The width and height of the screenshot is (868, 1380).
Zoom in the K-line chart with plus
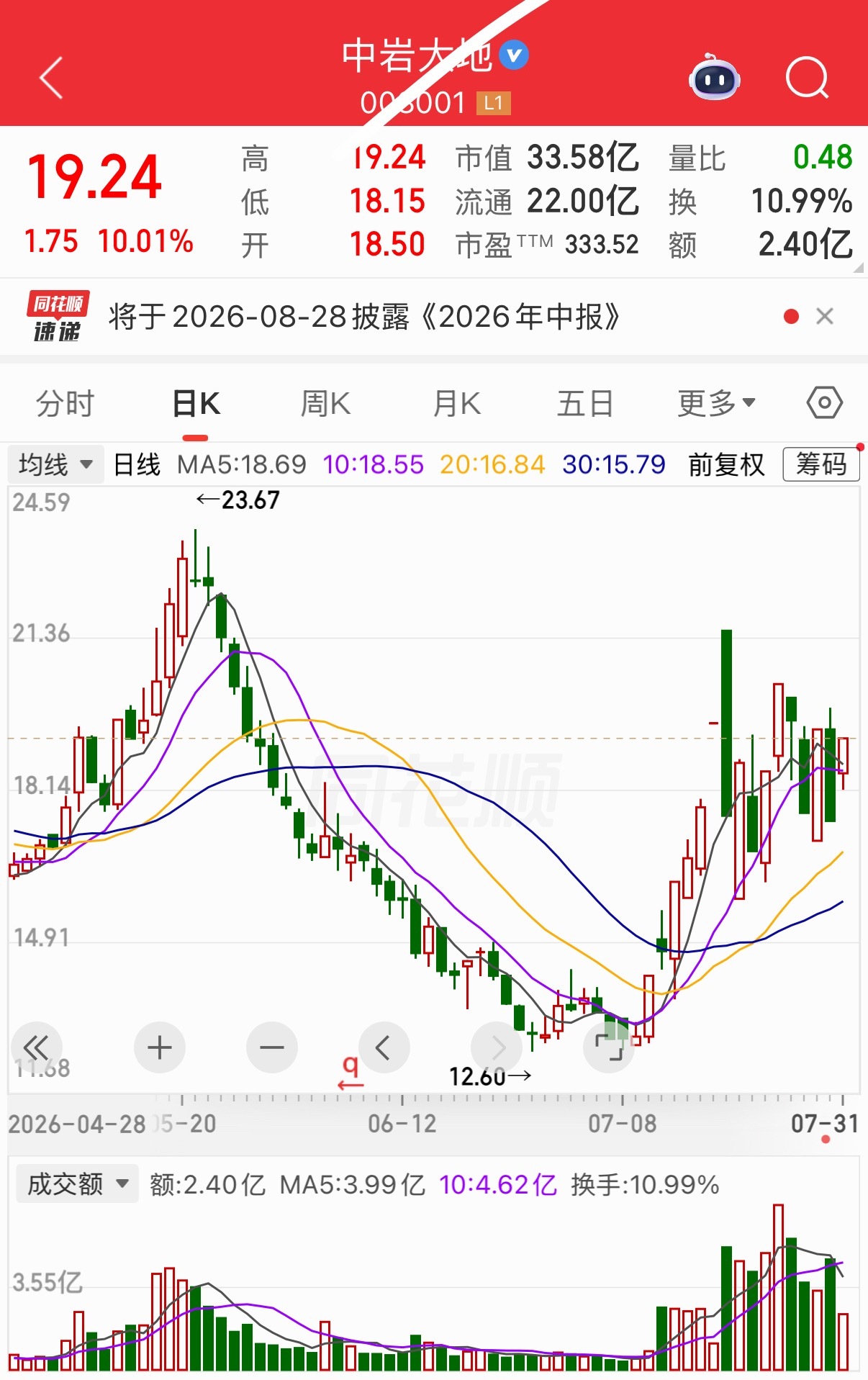160,1047
